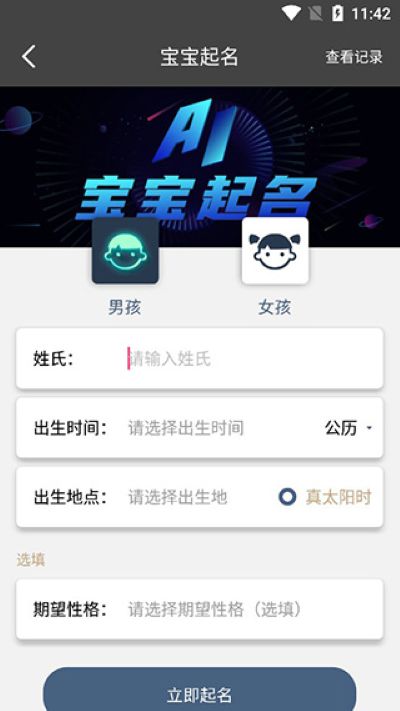Go back with the top-left arrow
Screen dimensions: 400x711
point(29,57)
